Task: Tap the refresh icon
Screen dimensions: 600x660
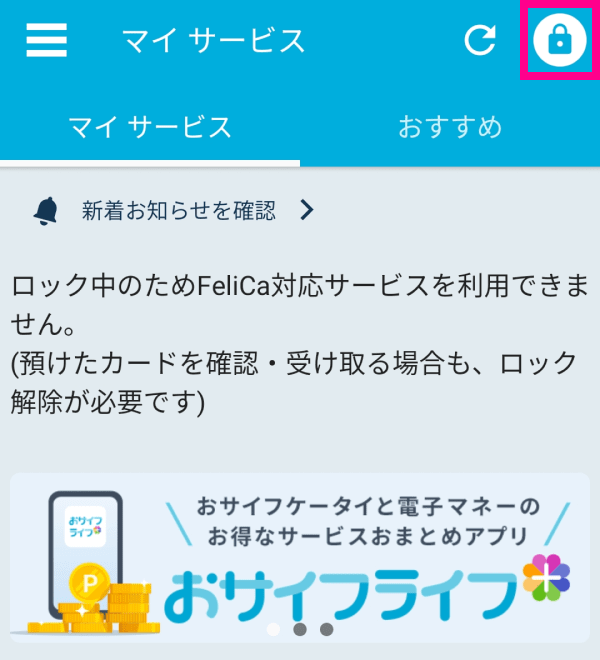Action: coord(481,40)
